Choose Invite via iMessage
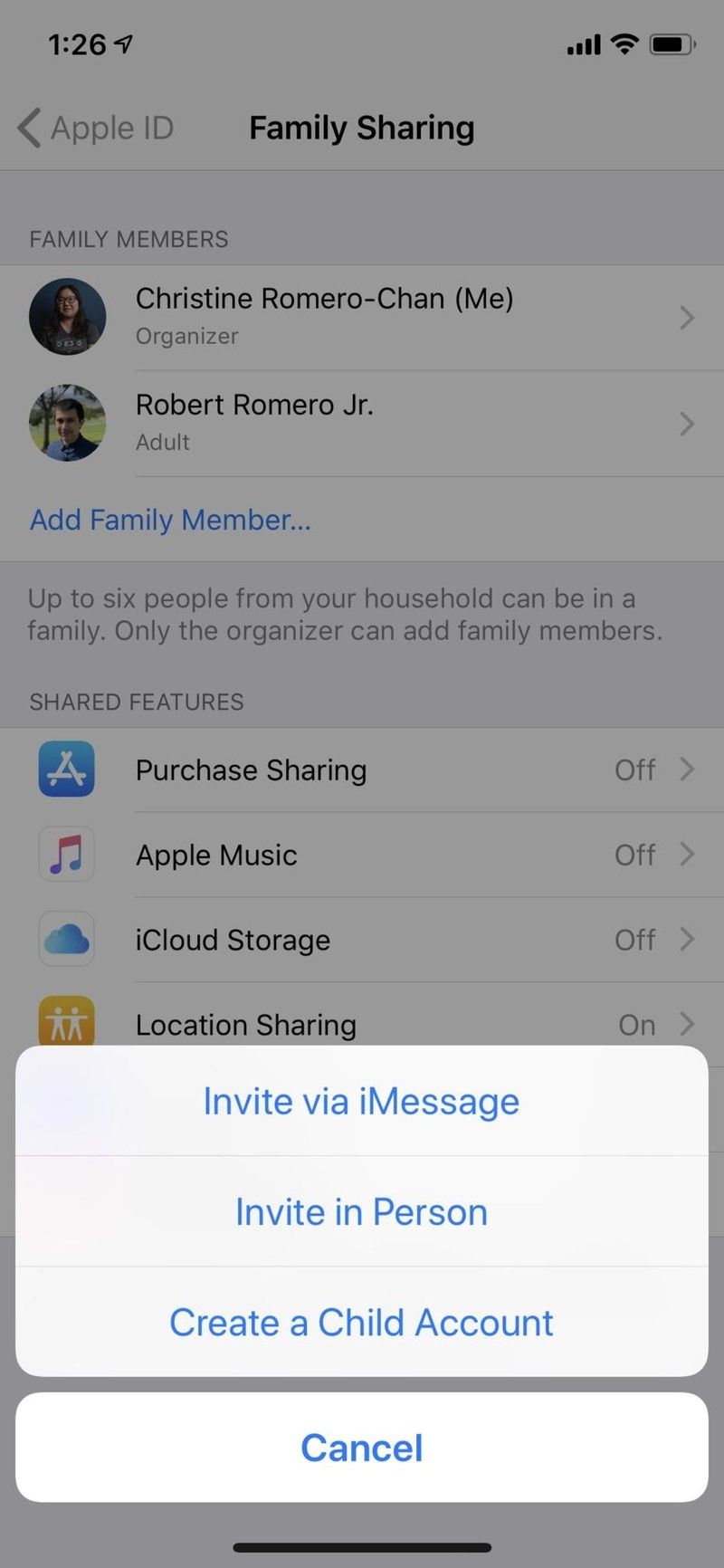 361,1101
